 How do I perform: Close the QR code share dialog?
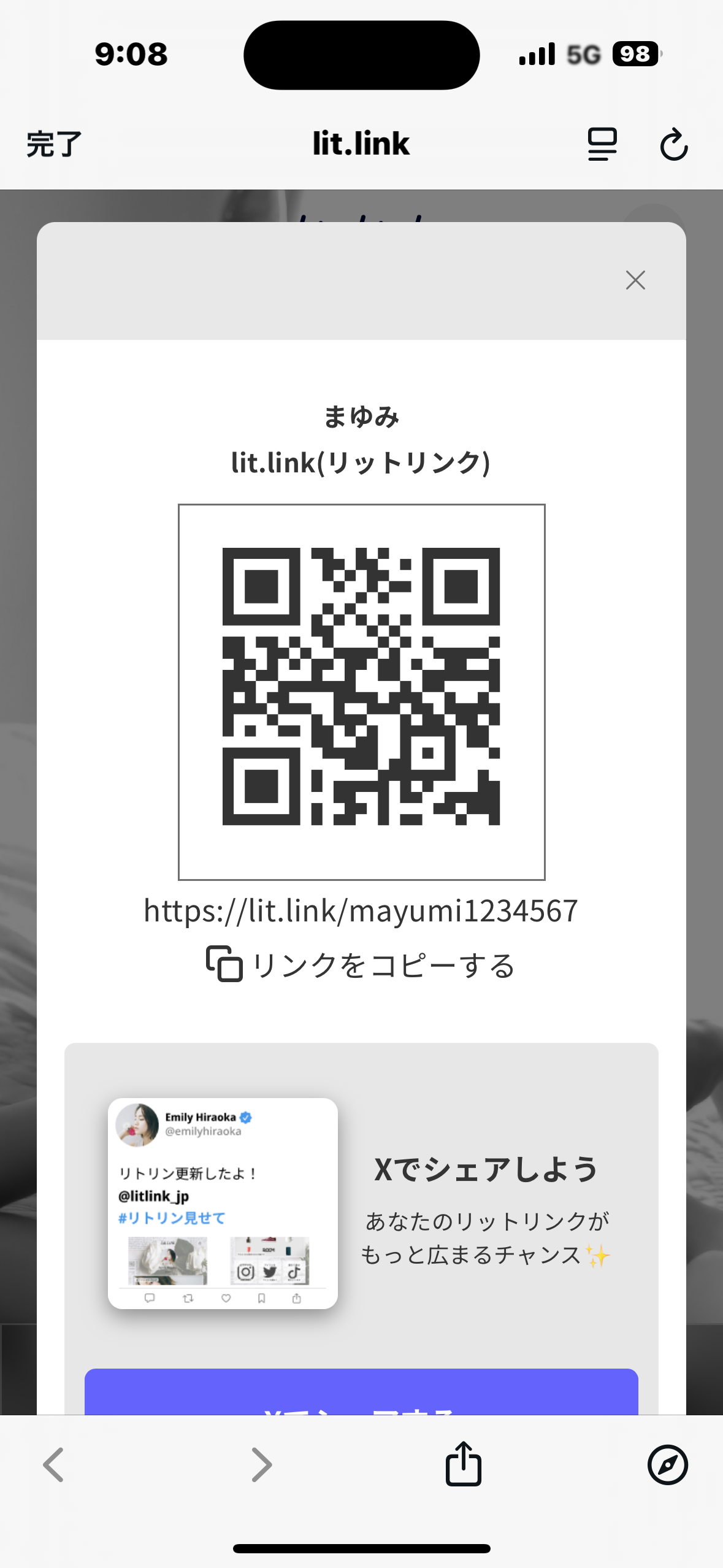coord(635,280)
